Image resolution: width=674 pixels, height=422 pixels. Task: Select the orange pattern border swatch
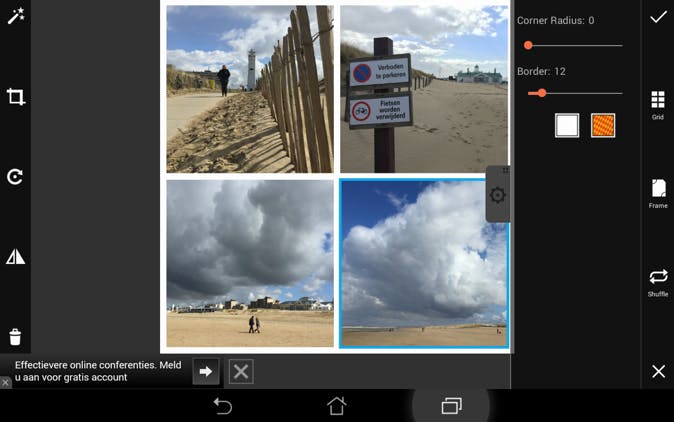tap(603, 125)
